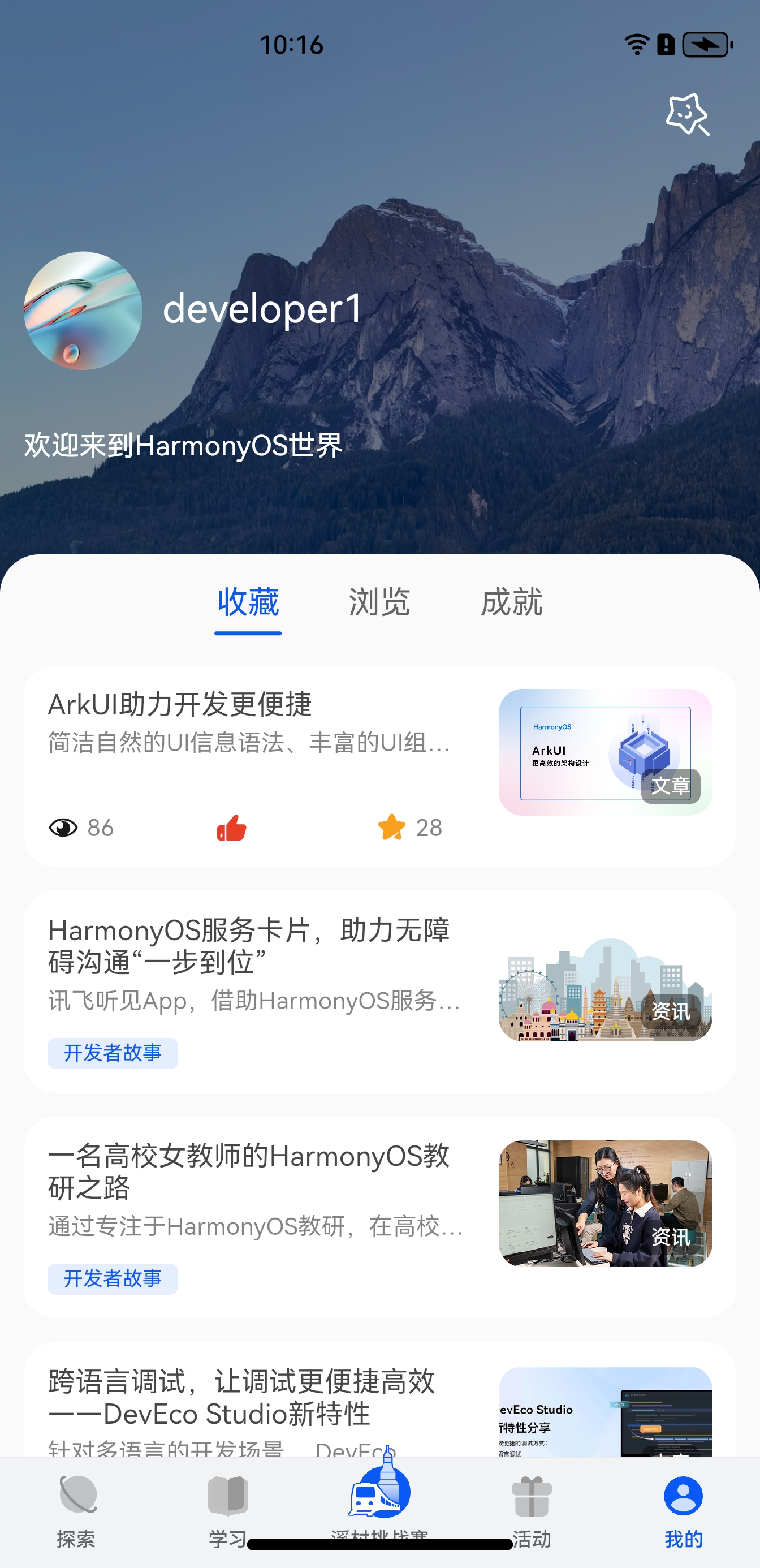
Task: Unfavorite the ArkUI article via star icon
Action: coord(391,828)
